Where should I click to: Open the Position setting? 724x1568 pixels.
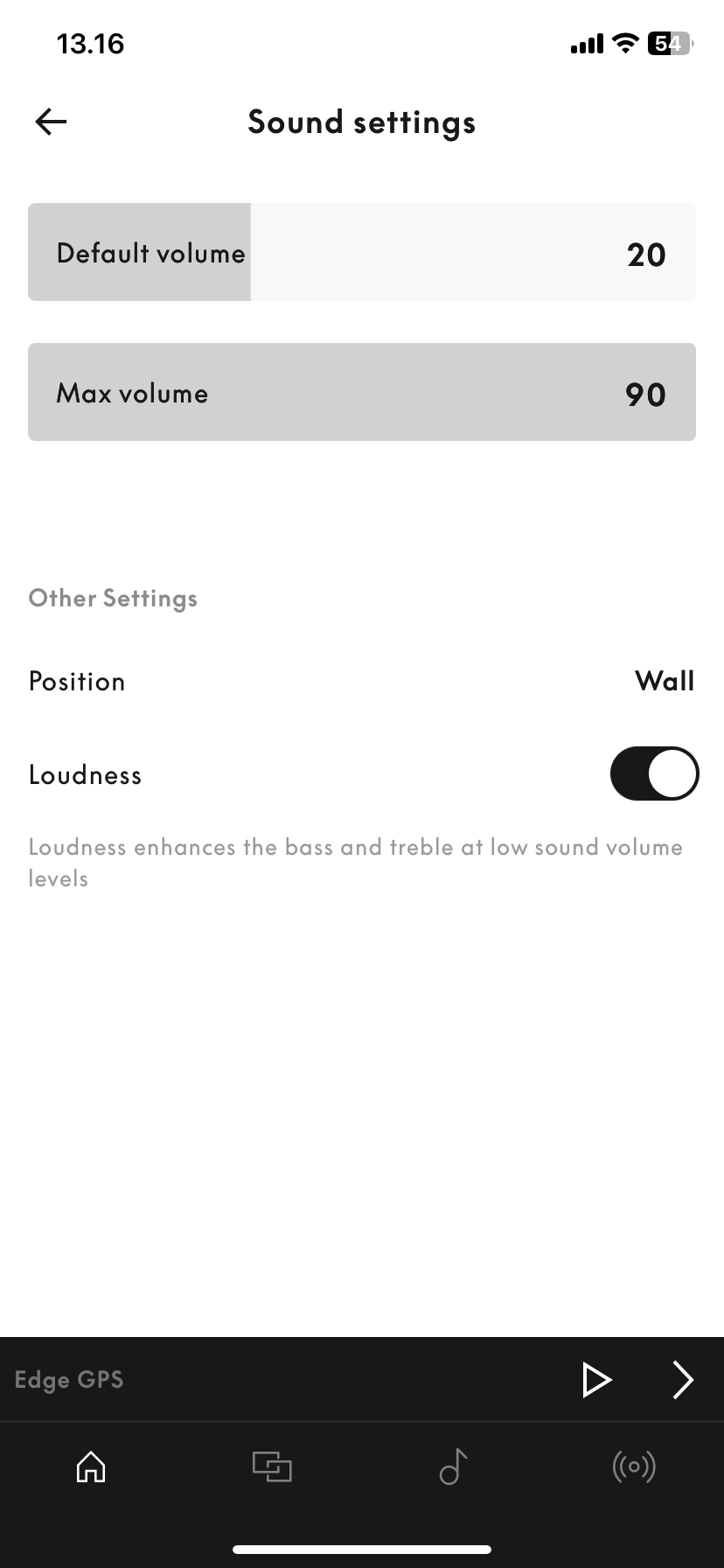click(362, 681)
